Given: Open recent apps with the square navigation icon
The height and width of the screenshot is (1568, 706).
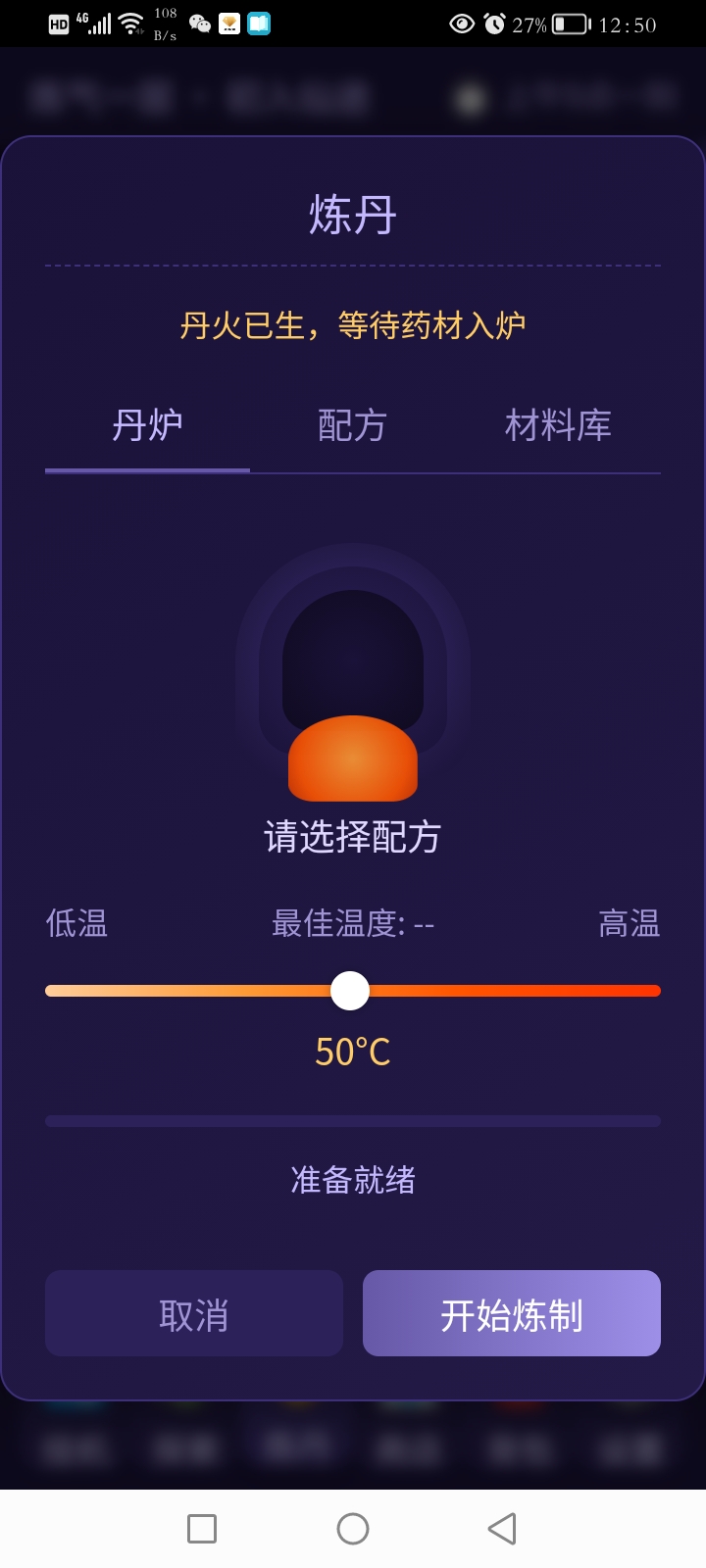Looking at the screenshot, I should click(x=201, y=1528).
